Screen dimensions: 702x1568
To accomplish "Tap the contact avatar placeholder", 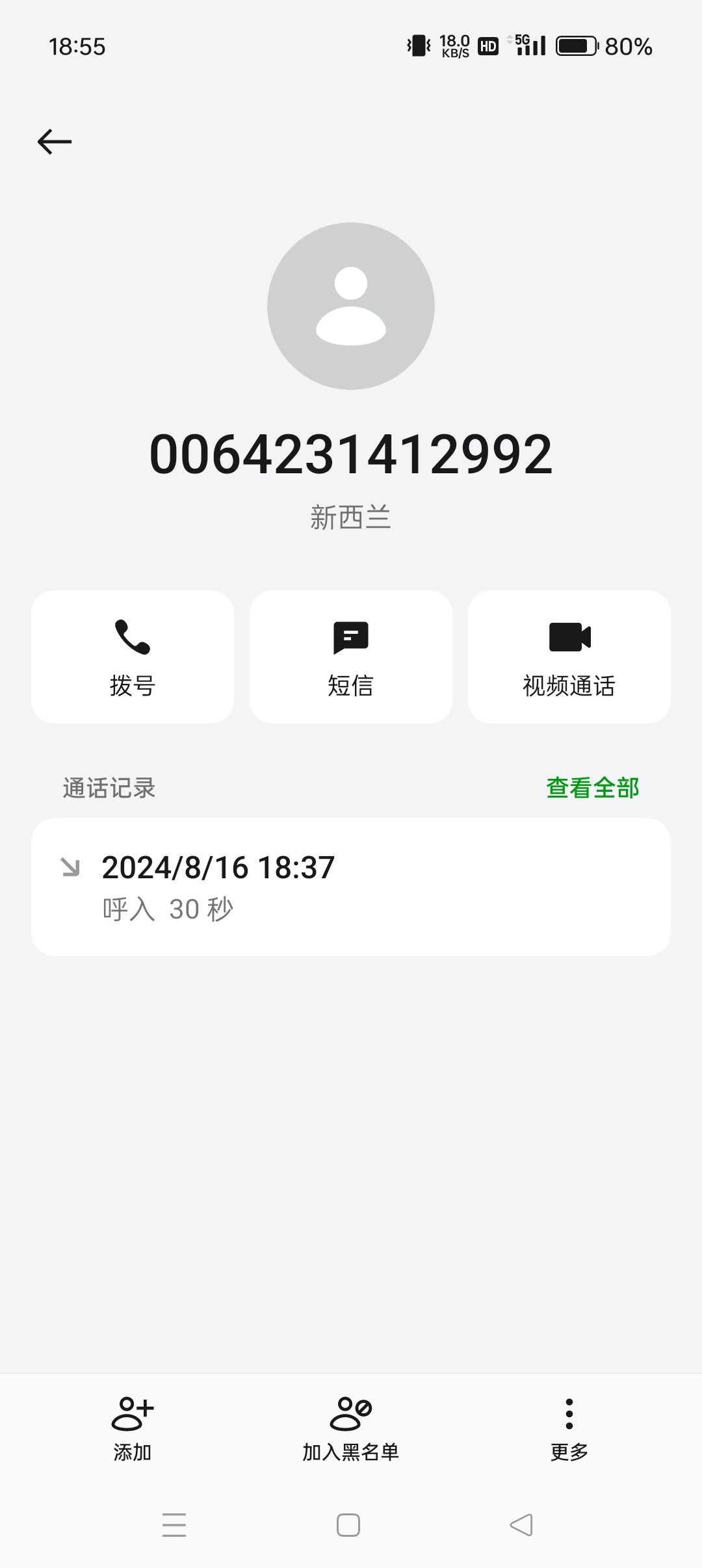I will pos(351,306).
